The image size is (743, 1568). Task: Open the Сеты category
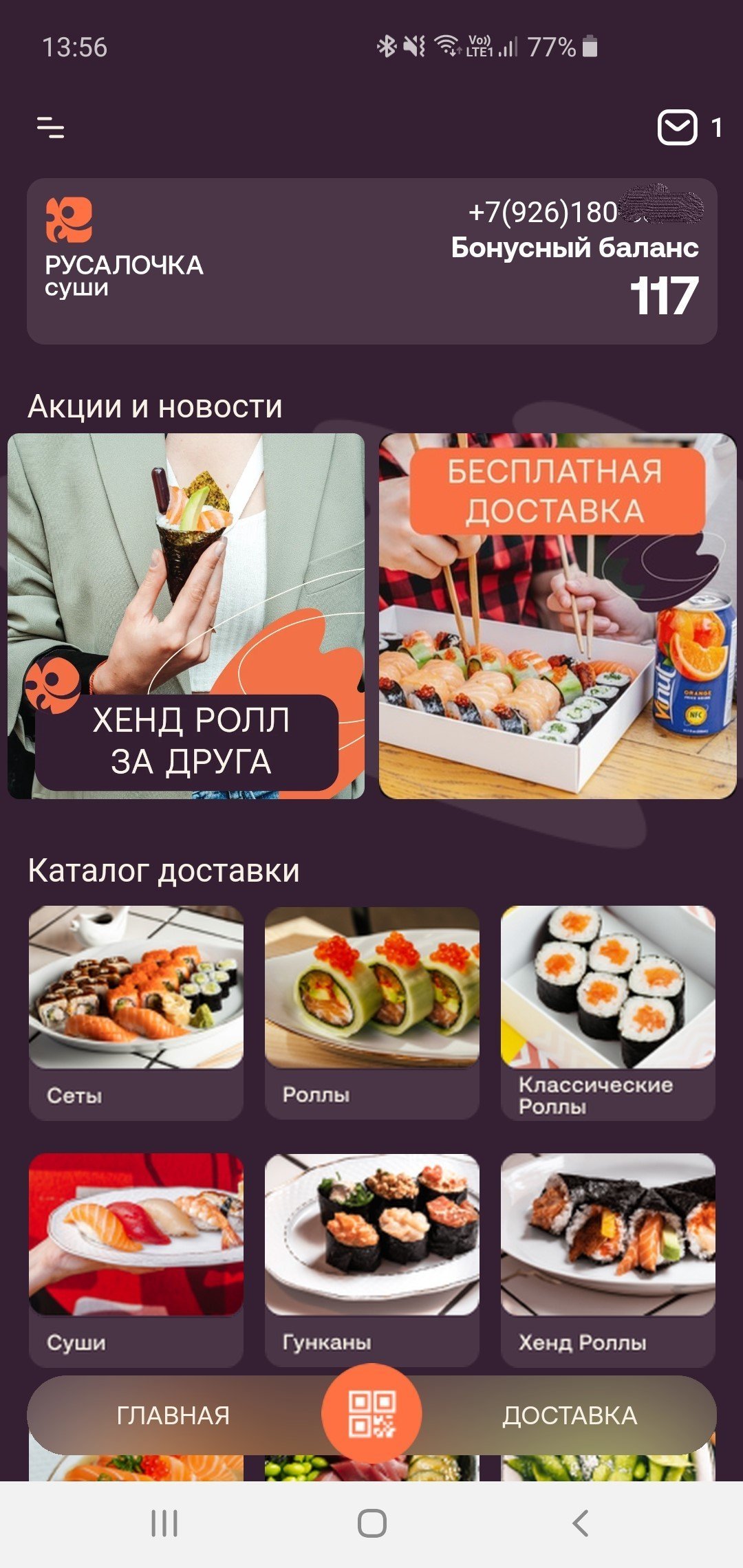pyautogui.click(x=136, y=1011)
